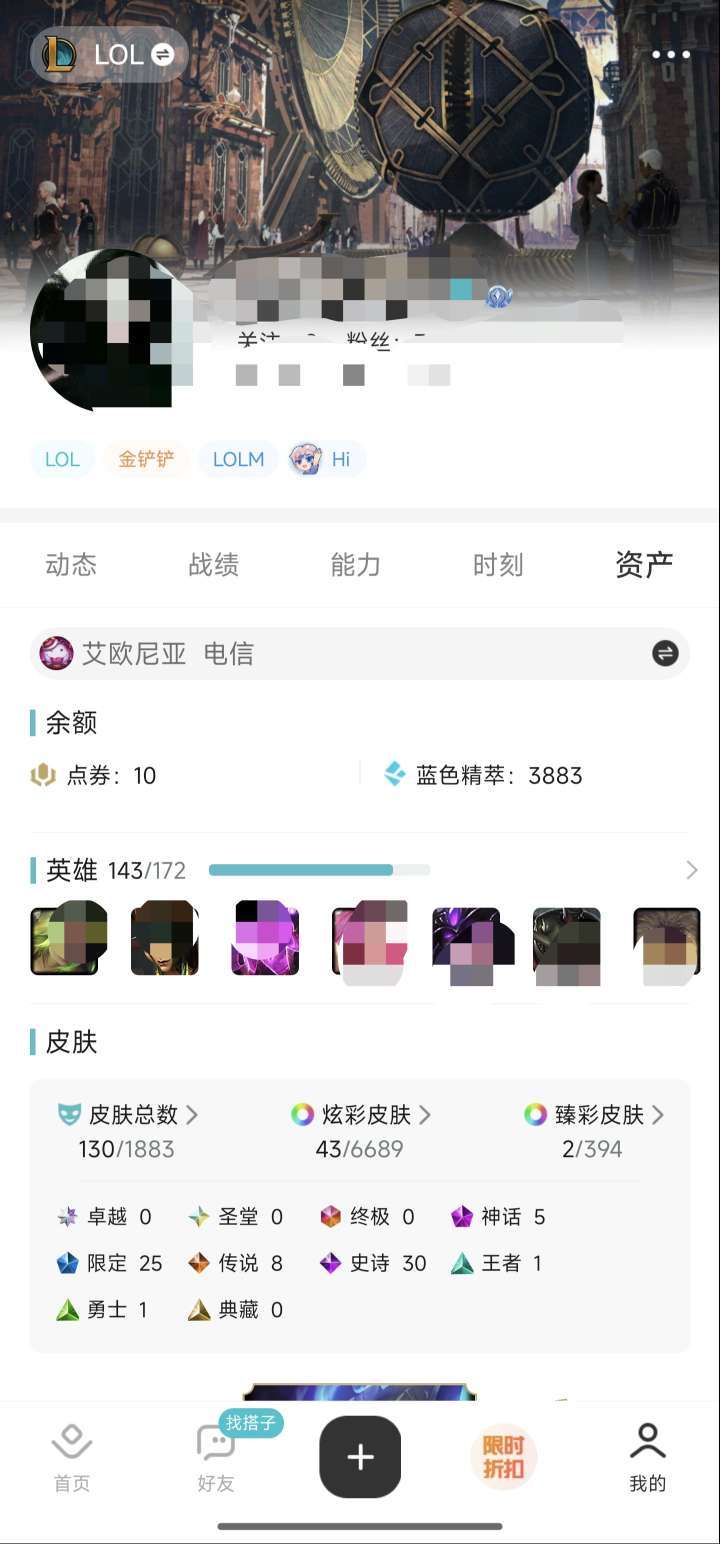This screenshot has width=720, height=1544.
Task: Select the 金铲铲 game chip
Action: click(x=146, y=459)
